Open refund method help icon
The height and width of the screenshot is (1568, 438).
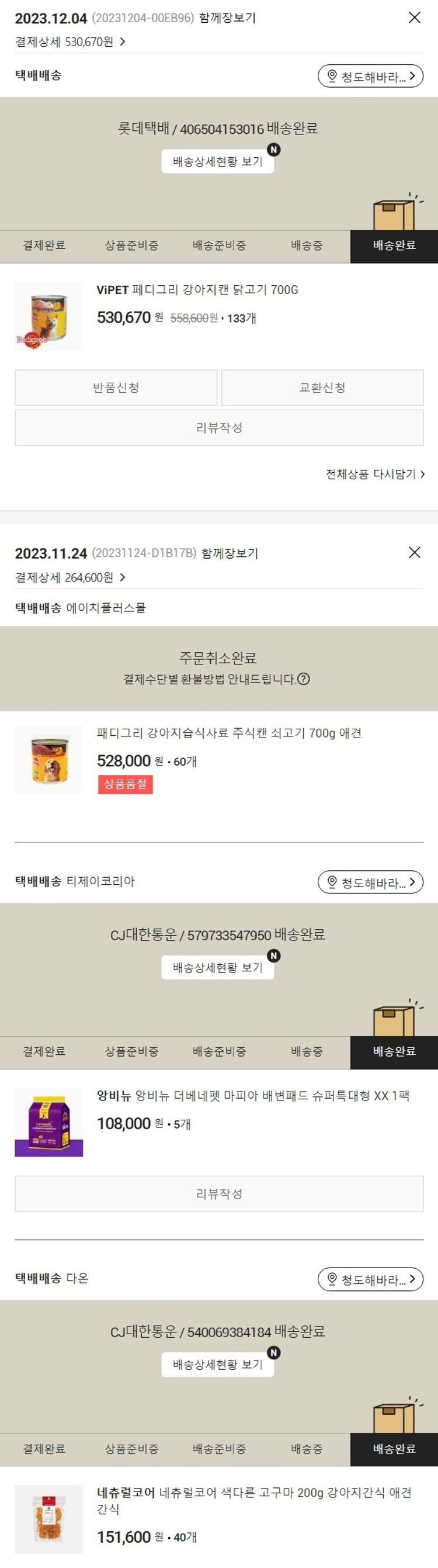304,679
